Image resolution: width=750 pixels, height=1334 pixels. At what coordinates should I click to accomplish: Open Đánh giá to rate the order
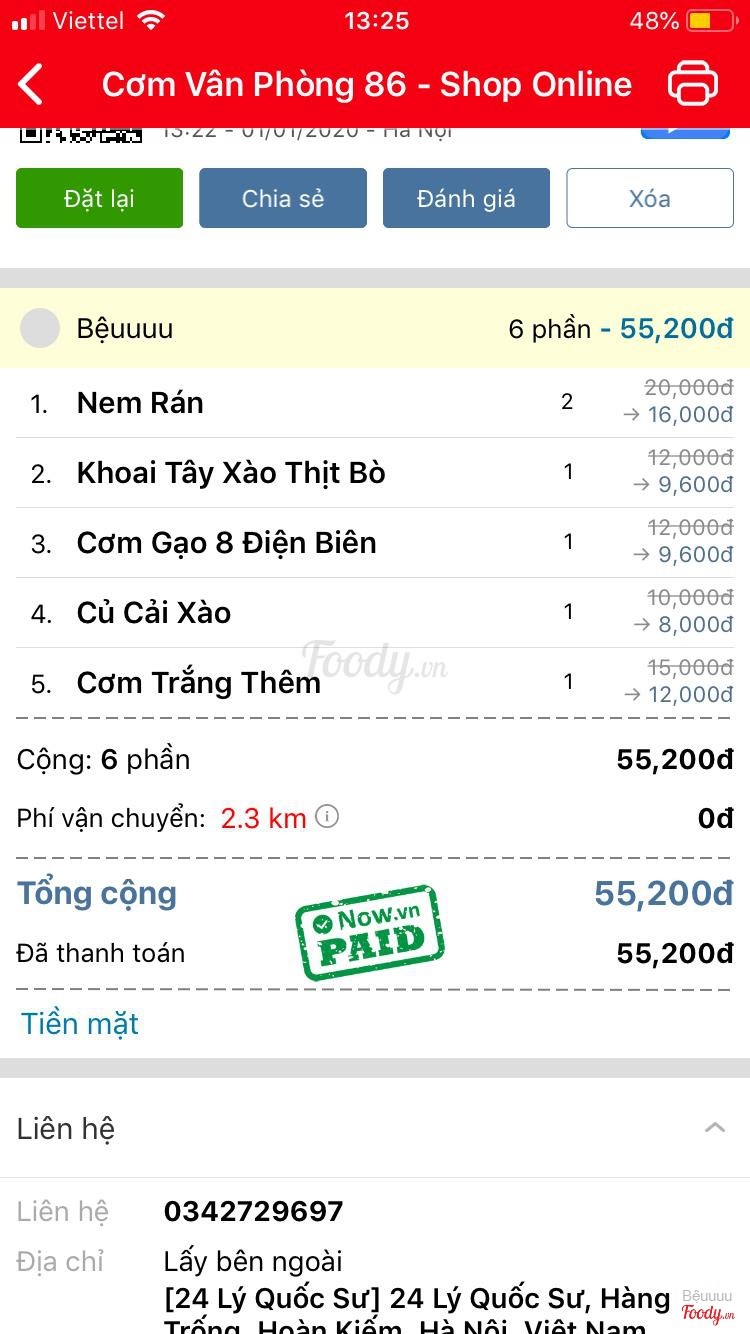coord(466,198)
